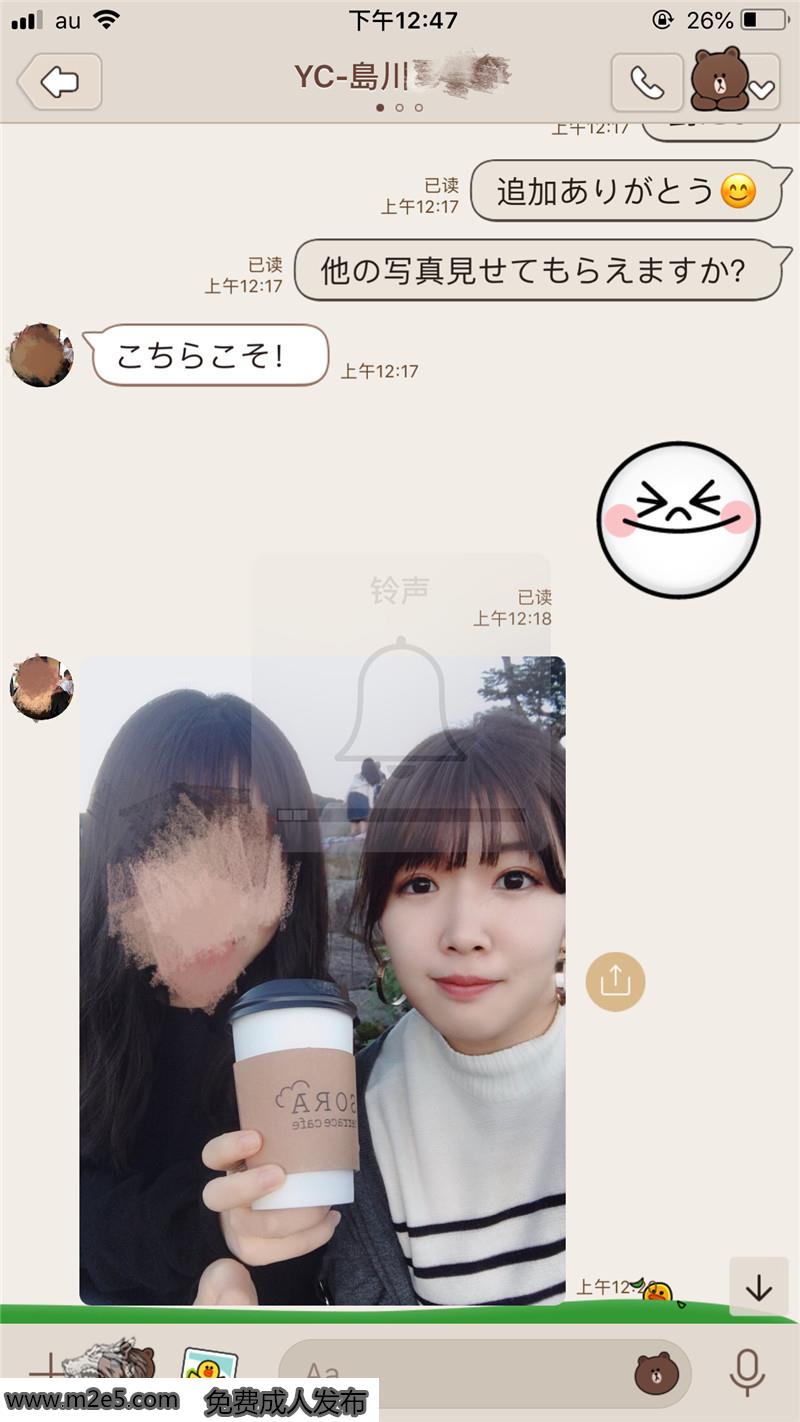Record a voice message with microphone

coord(746,1372)
